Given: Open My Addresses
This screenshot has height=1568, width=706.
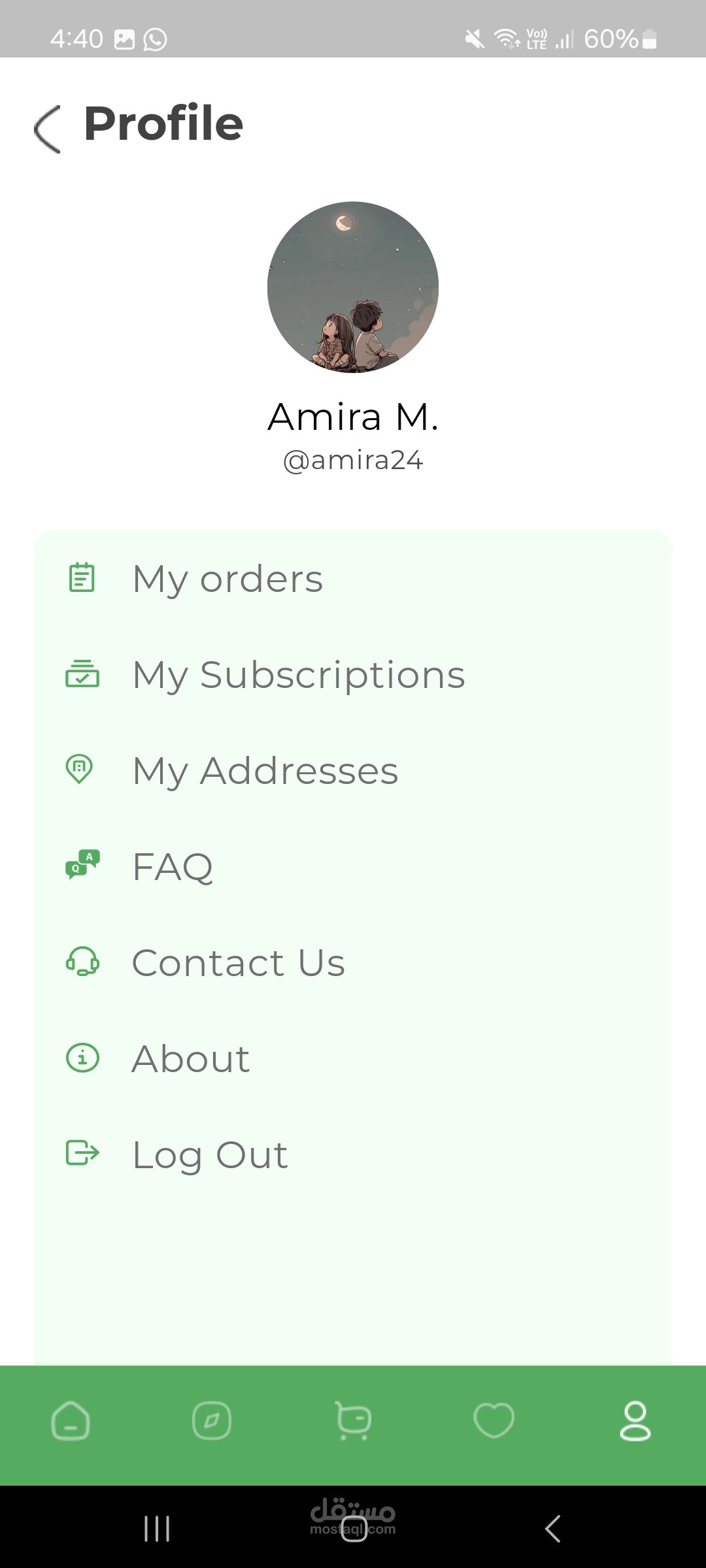Looking at the screenshot, I should (353, 771).
